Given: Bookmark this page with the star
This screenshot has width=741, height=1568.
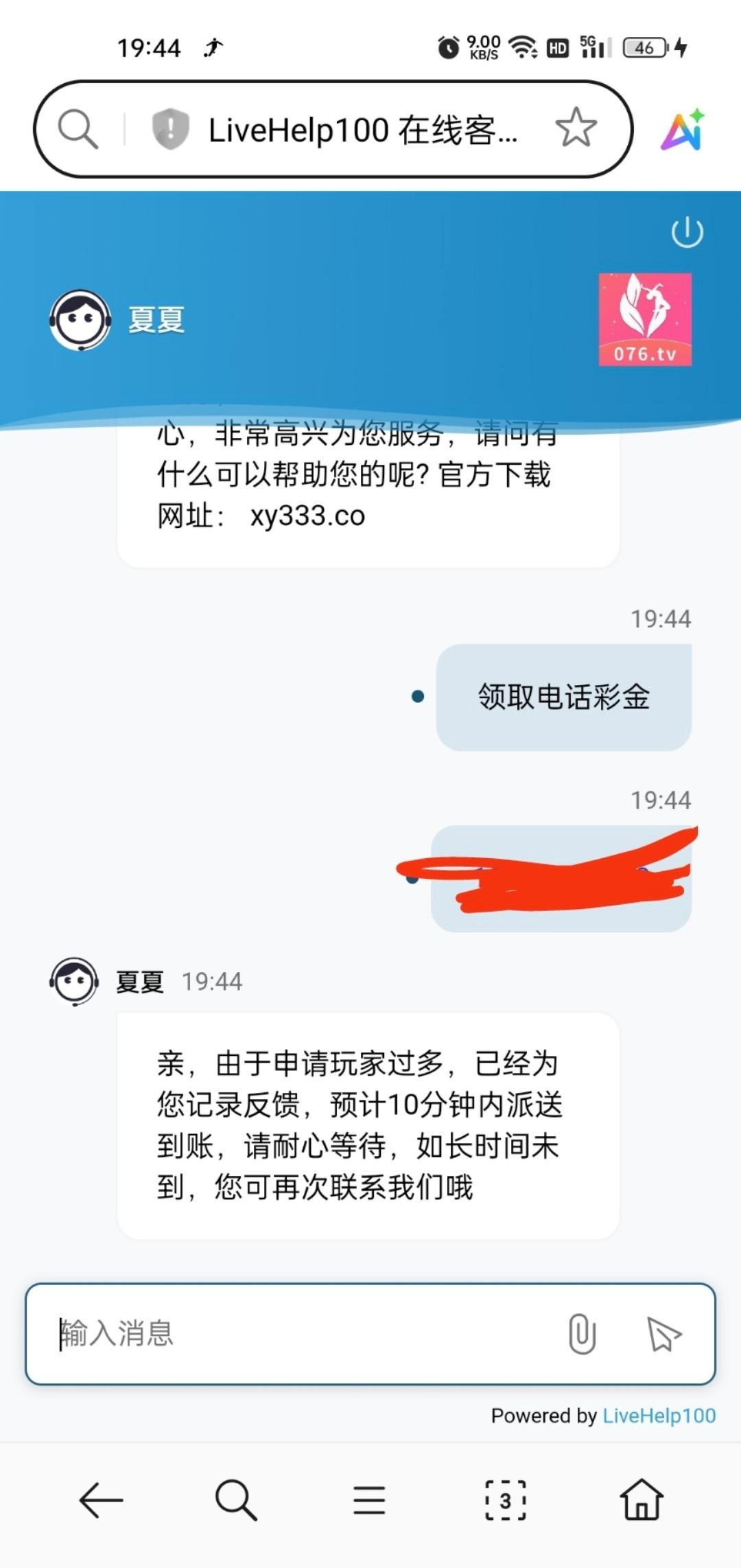Looking at the screenshot, I should click(576, 128).
